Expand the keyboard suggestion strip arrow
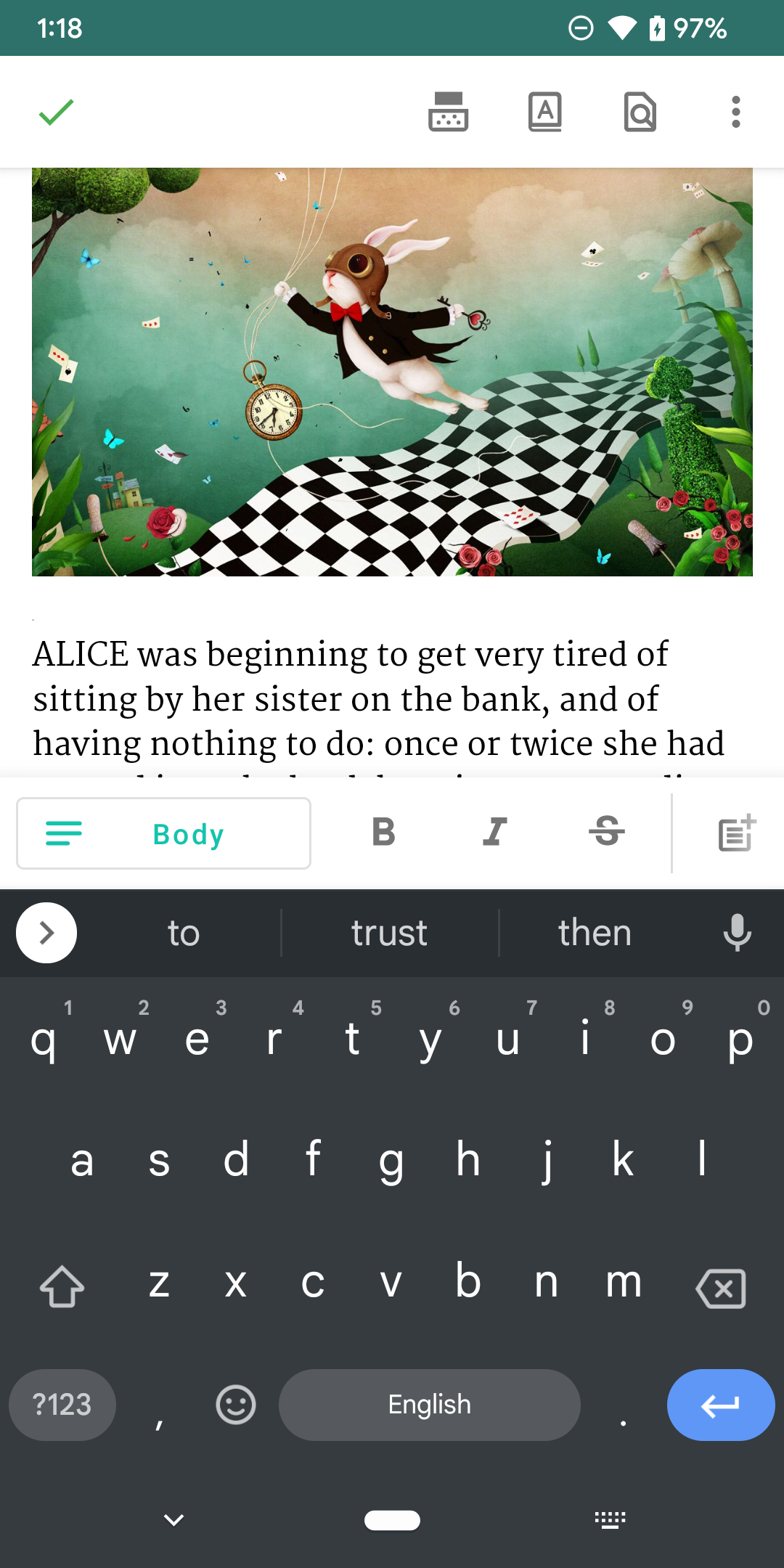784x1568 pixels. (46, 933)
